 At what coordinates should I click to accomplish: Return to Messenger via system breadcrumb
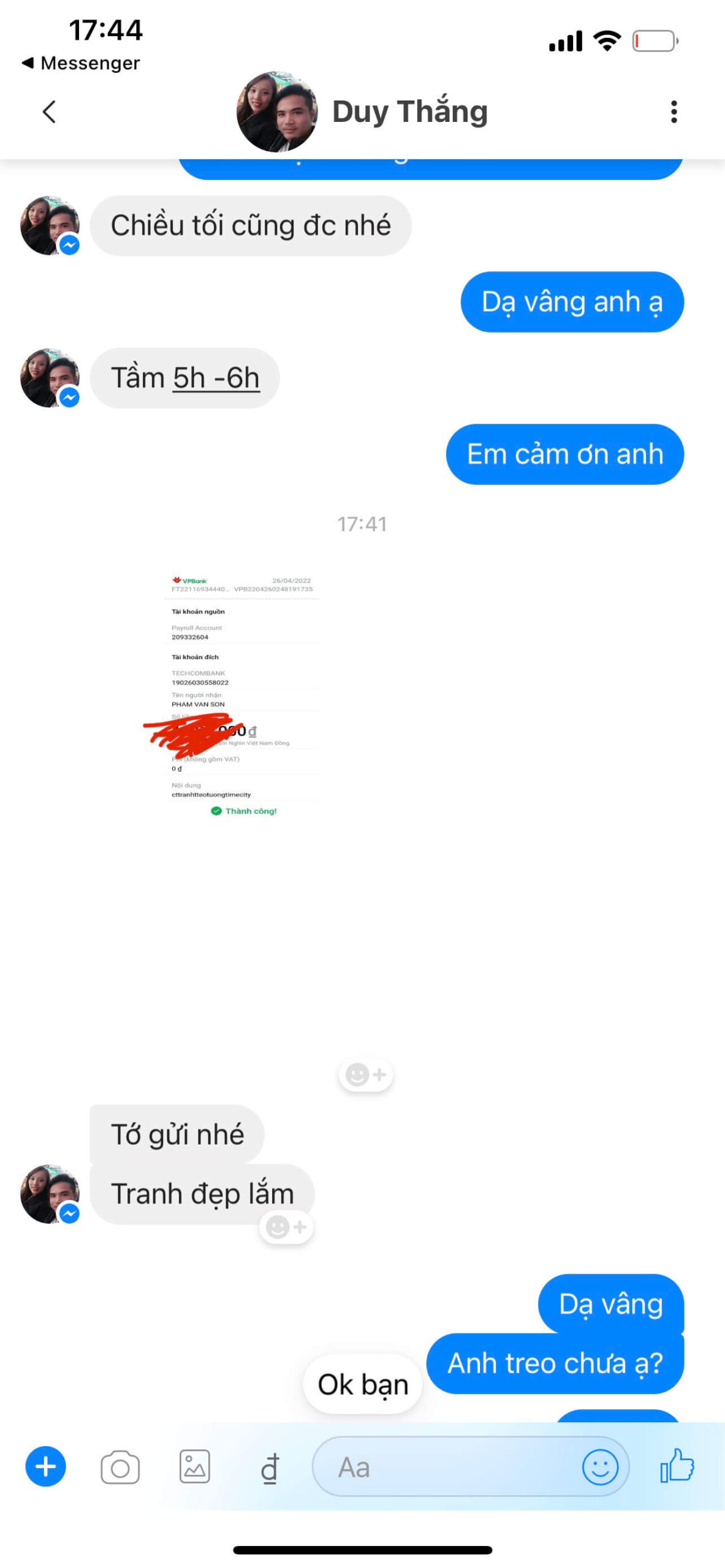click(x=82, y=63)
